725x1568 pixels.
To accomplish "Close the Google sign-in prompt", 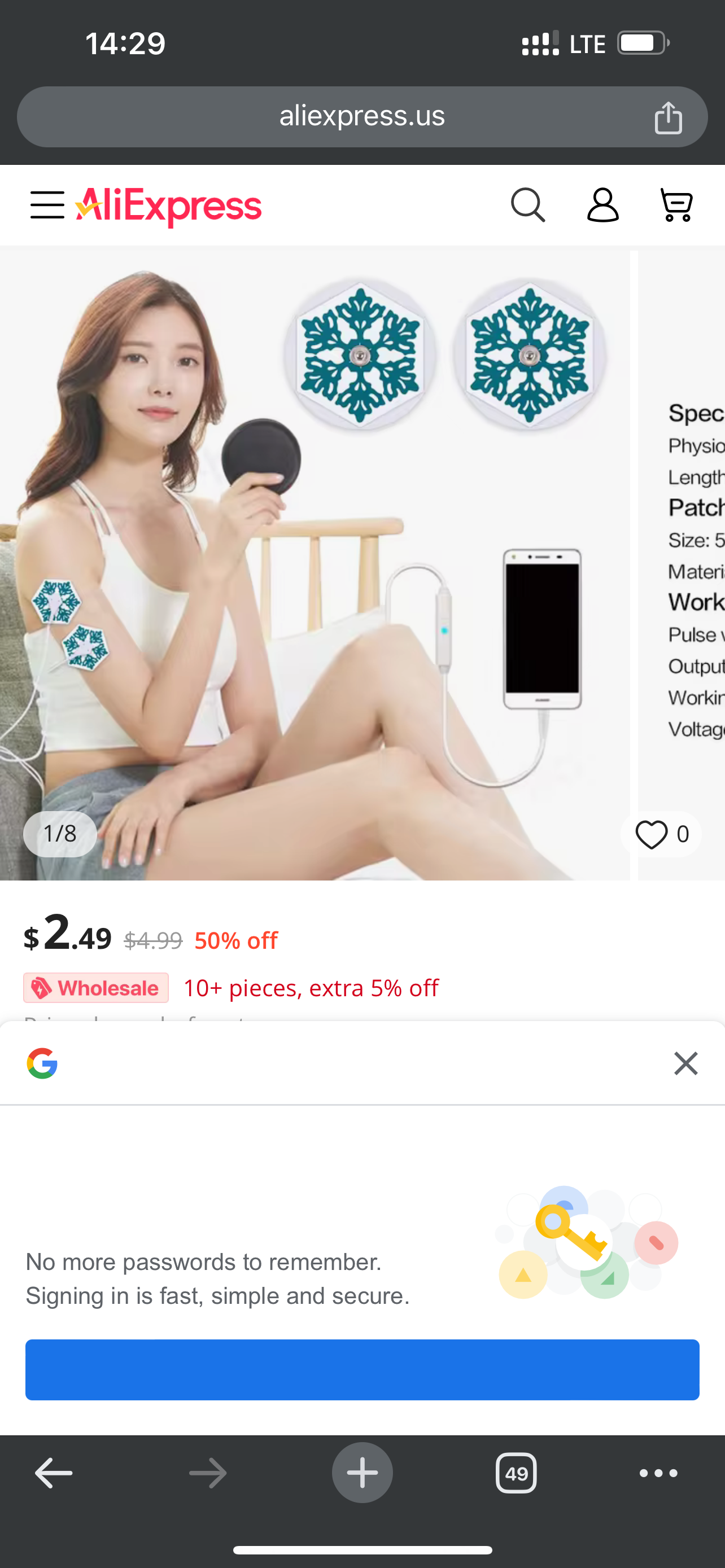I will point(685,1063).
